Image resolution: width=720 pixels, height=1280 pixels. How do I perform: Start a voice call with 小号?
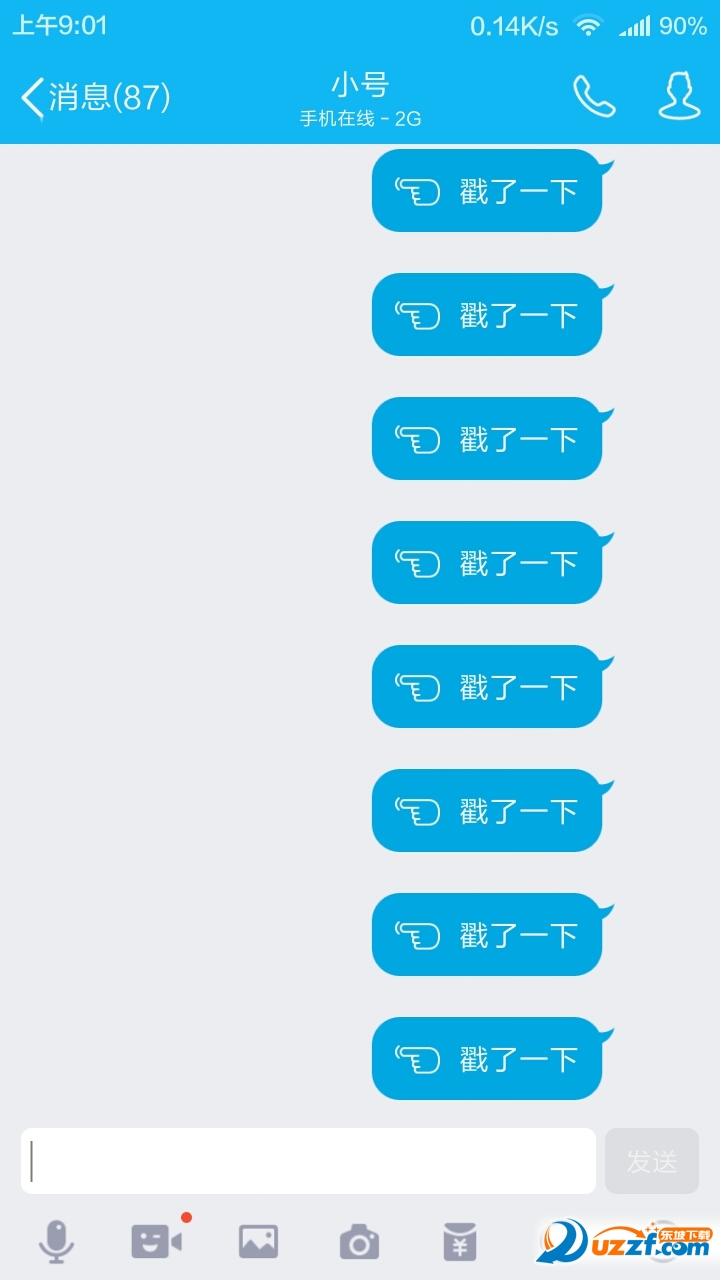tap(594, 97)
